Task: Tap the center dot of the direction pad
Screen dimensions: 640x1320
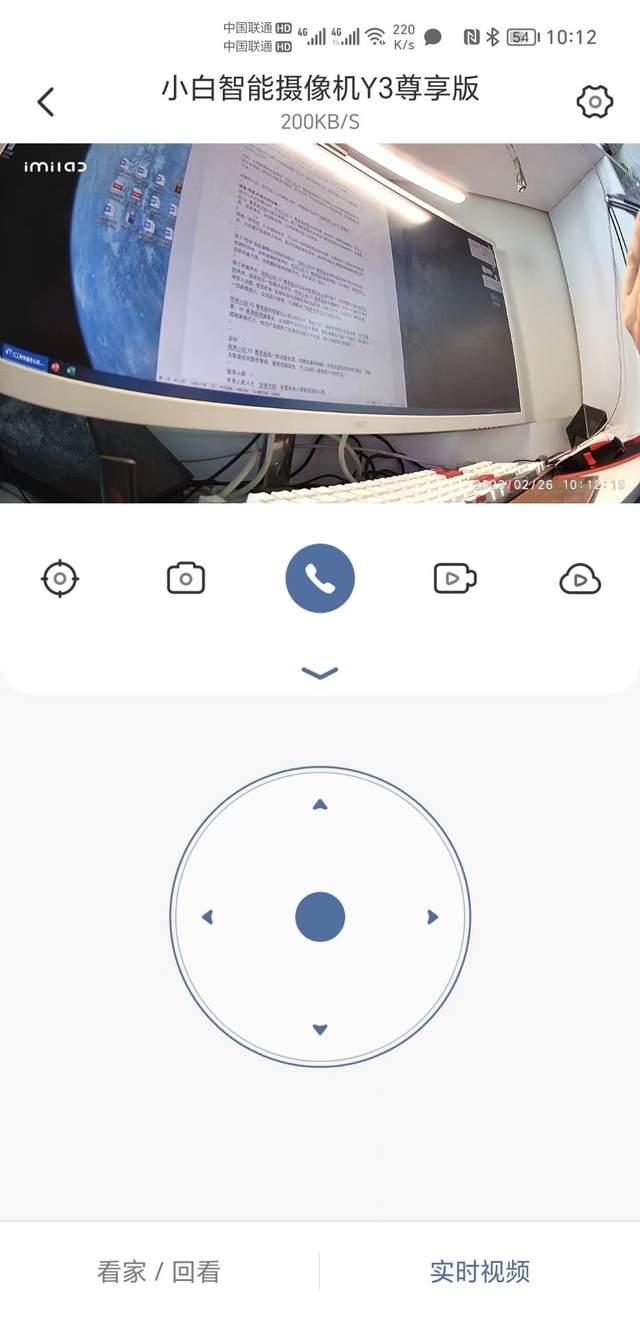Action: [320, 917]
